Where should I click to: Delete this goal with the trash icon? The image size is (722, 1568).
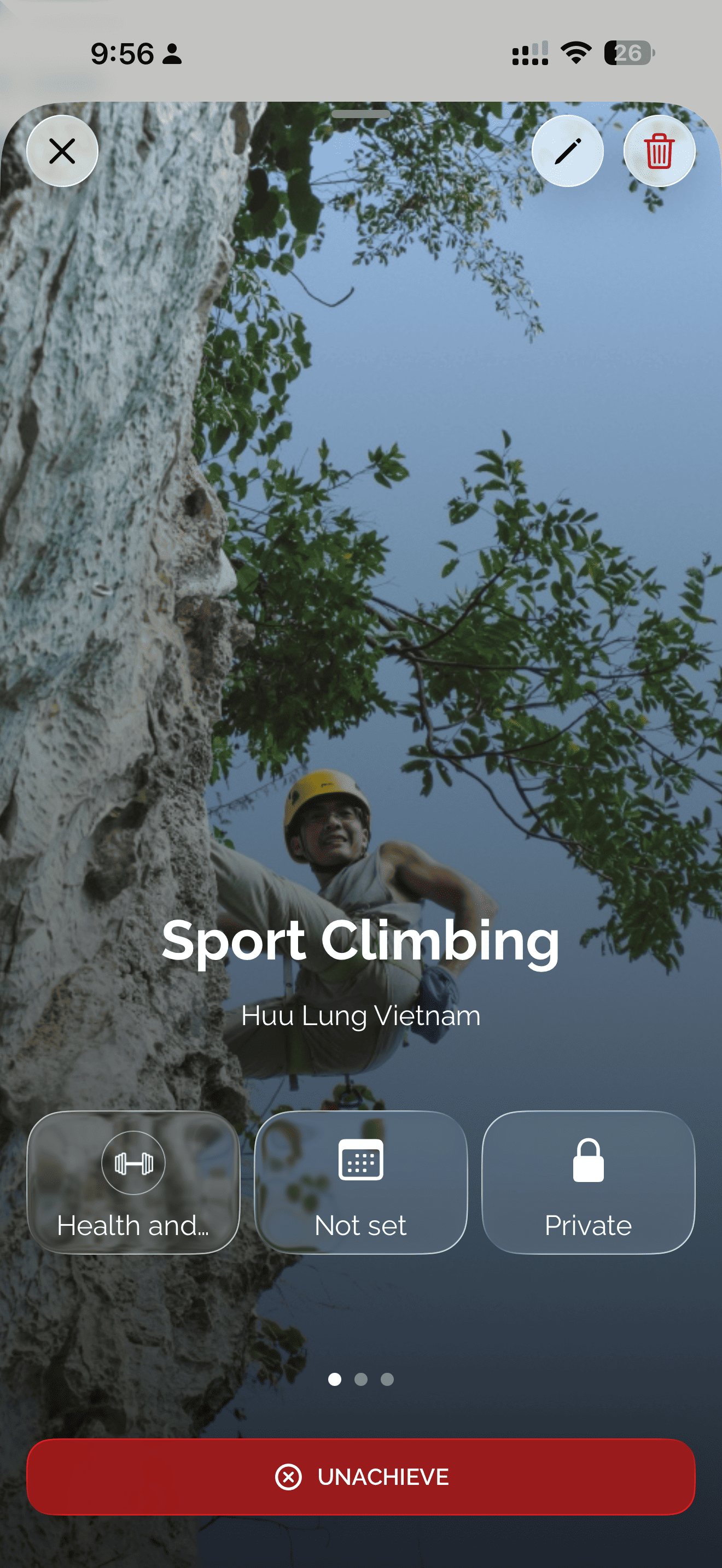click(659, 151)
